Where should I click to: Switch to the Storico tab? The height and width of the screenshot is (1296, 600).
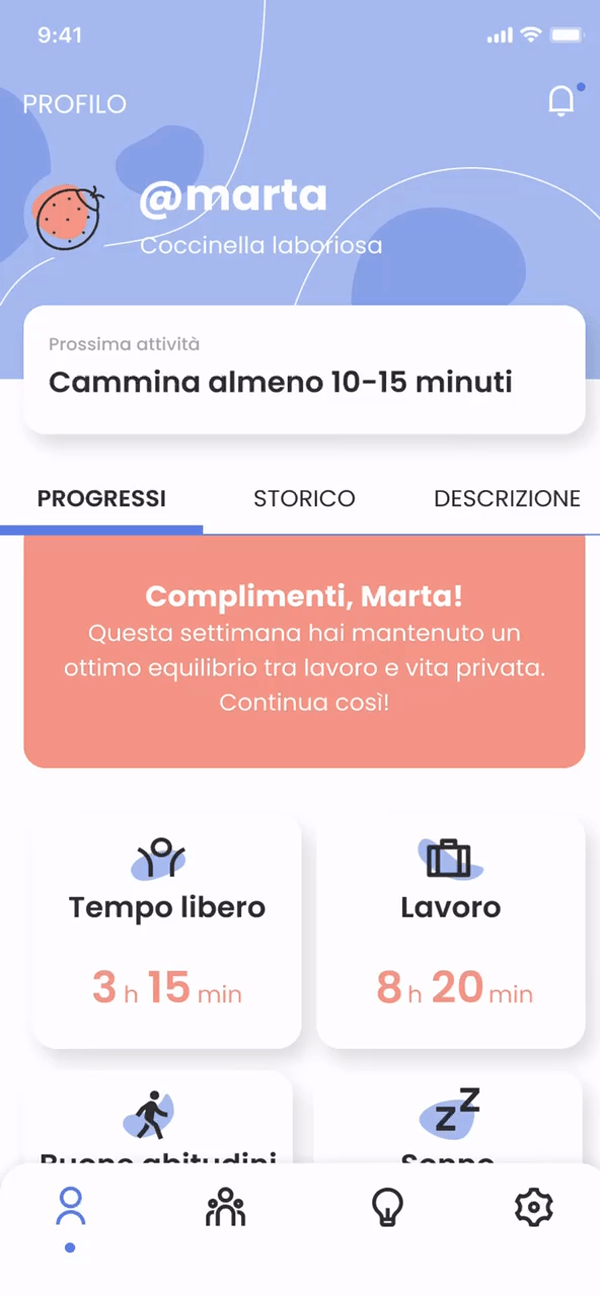[x=304, y=498]
